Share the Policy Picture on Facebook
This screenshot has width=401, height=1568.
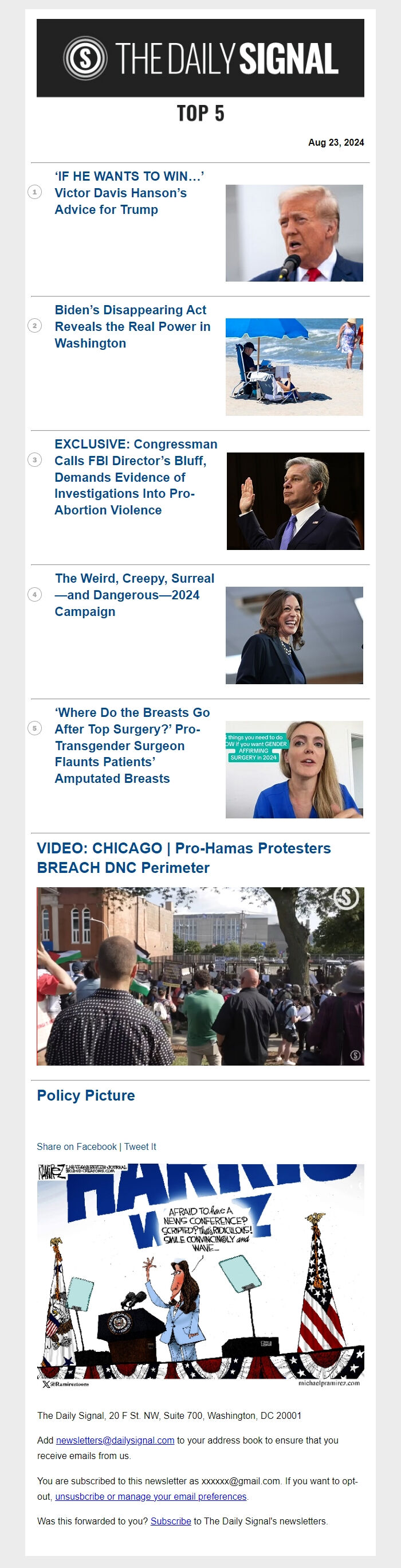pos(77,1147)
